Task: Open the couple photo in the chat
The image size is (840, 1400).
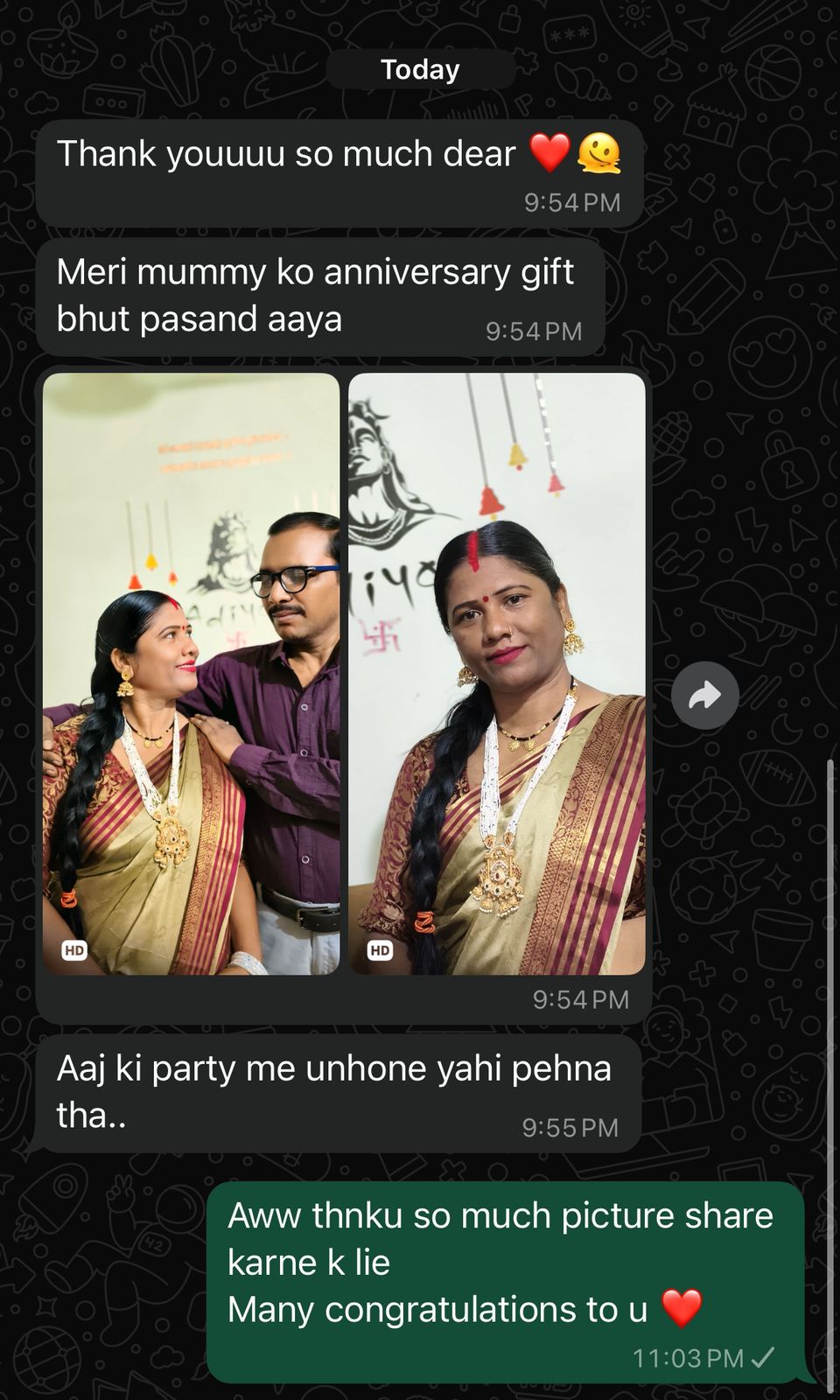Action: [191, 674]
